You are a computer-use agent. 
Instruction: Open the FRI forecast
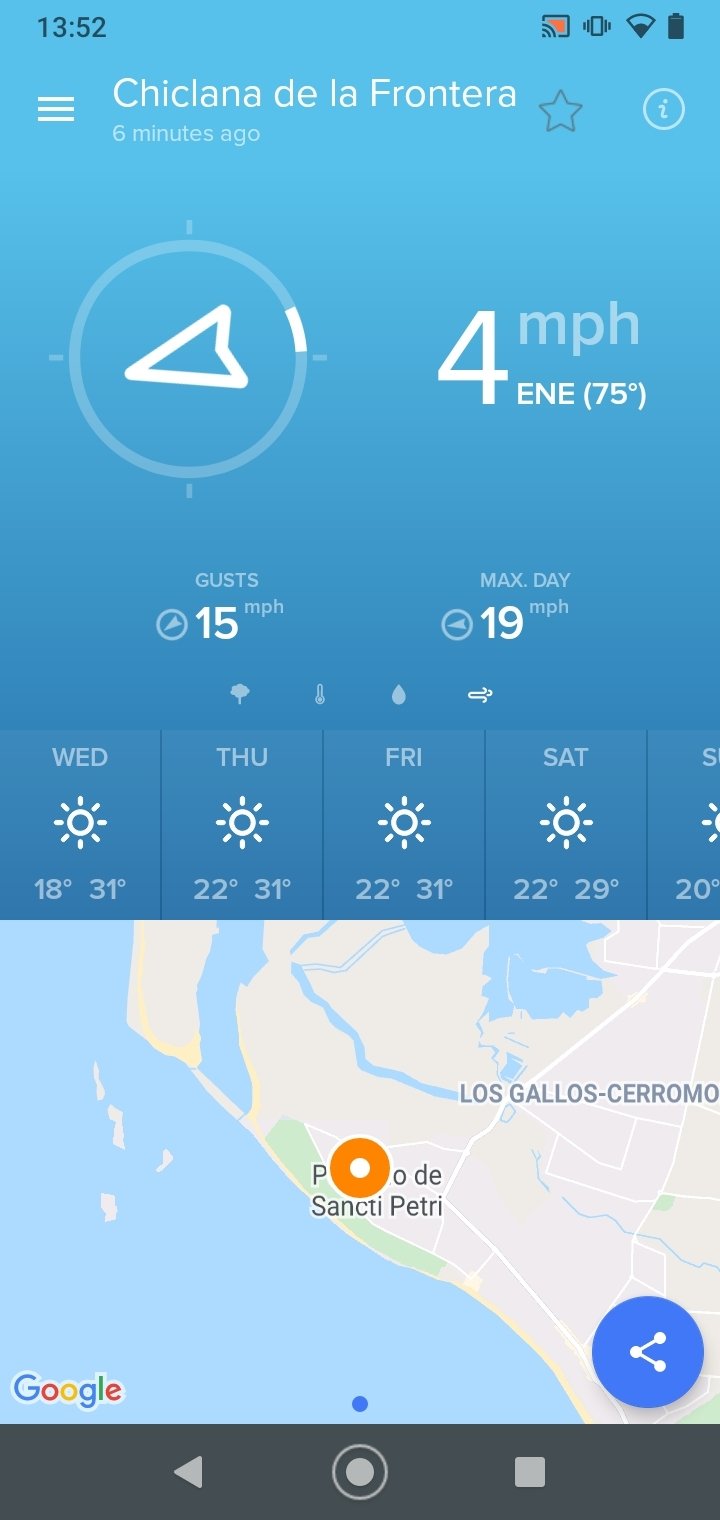pyautogui.click(x=404, y=825)
